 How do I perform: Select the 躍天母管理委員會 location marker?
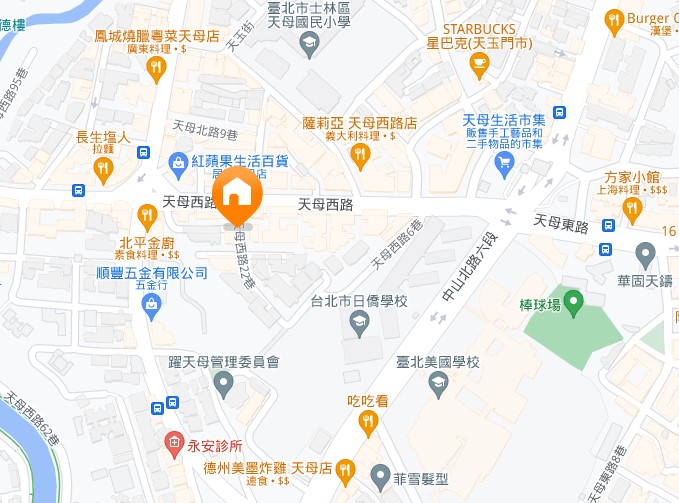221,382
